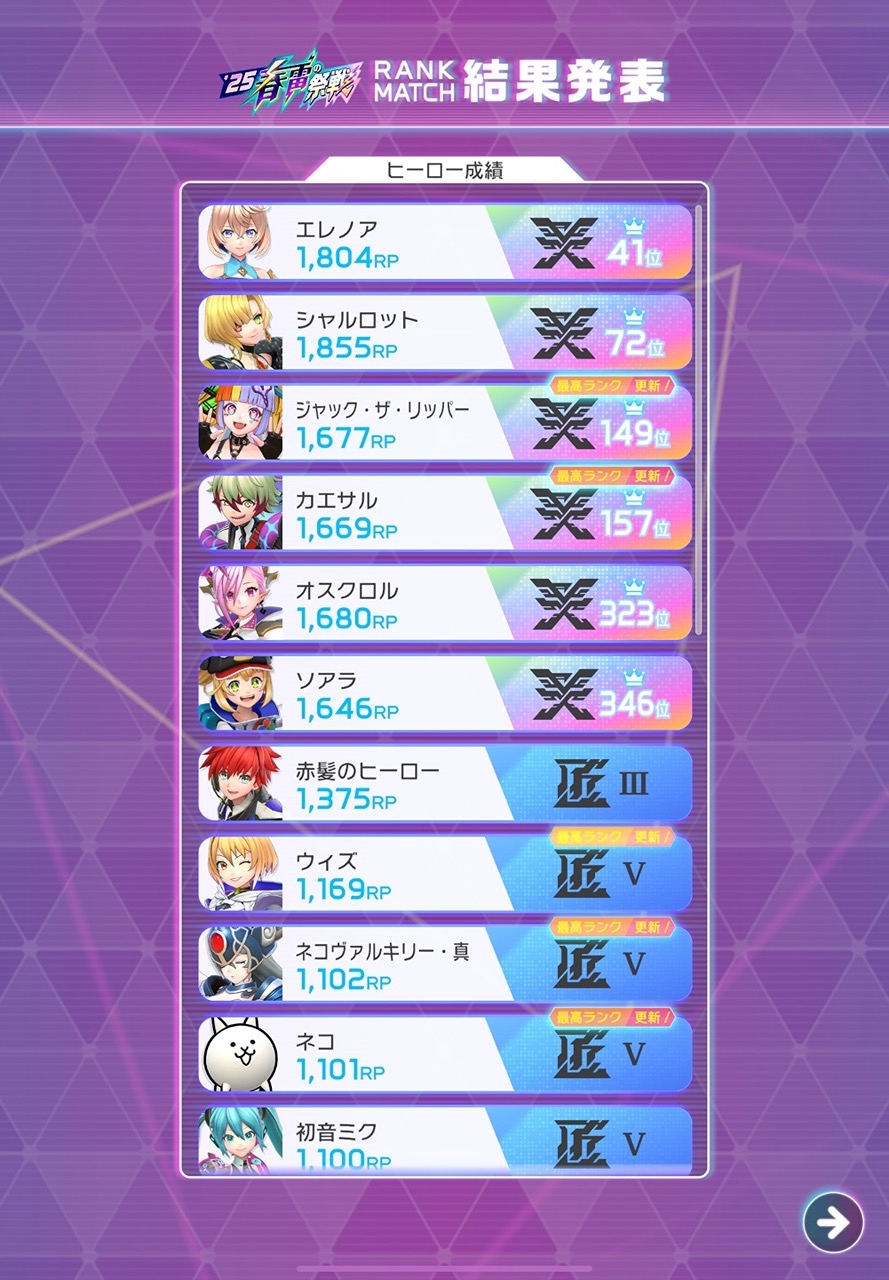
Task: Tap the next arrow button
Action: click(x=832, y=1221)
